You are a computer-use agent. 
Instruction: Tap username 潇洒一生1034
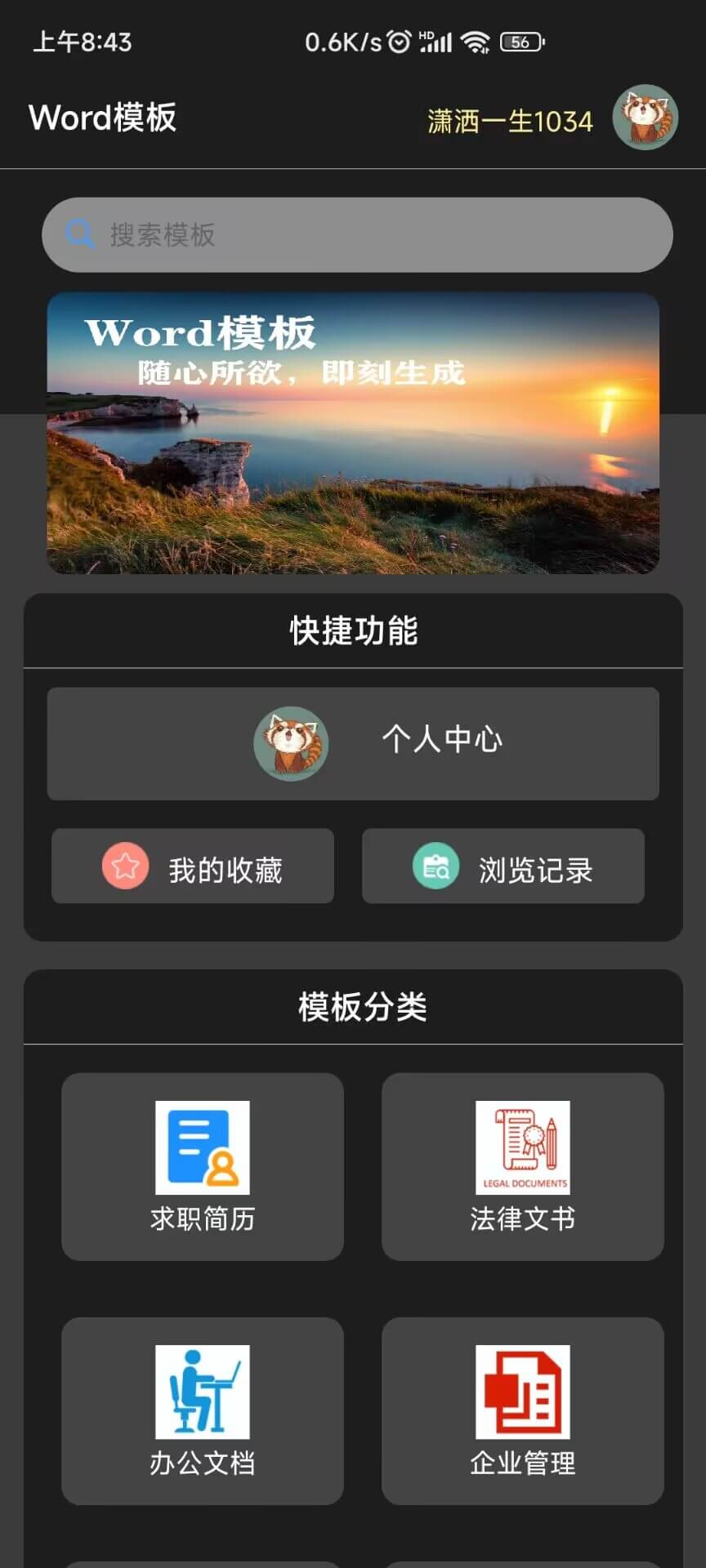coord(510,122)
